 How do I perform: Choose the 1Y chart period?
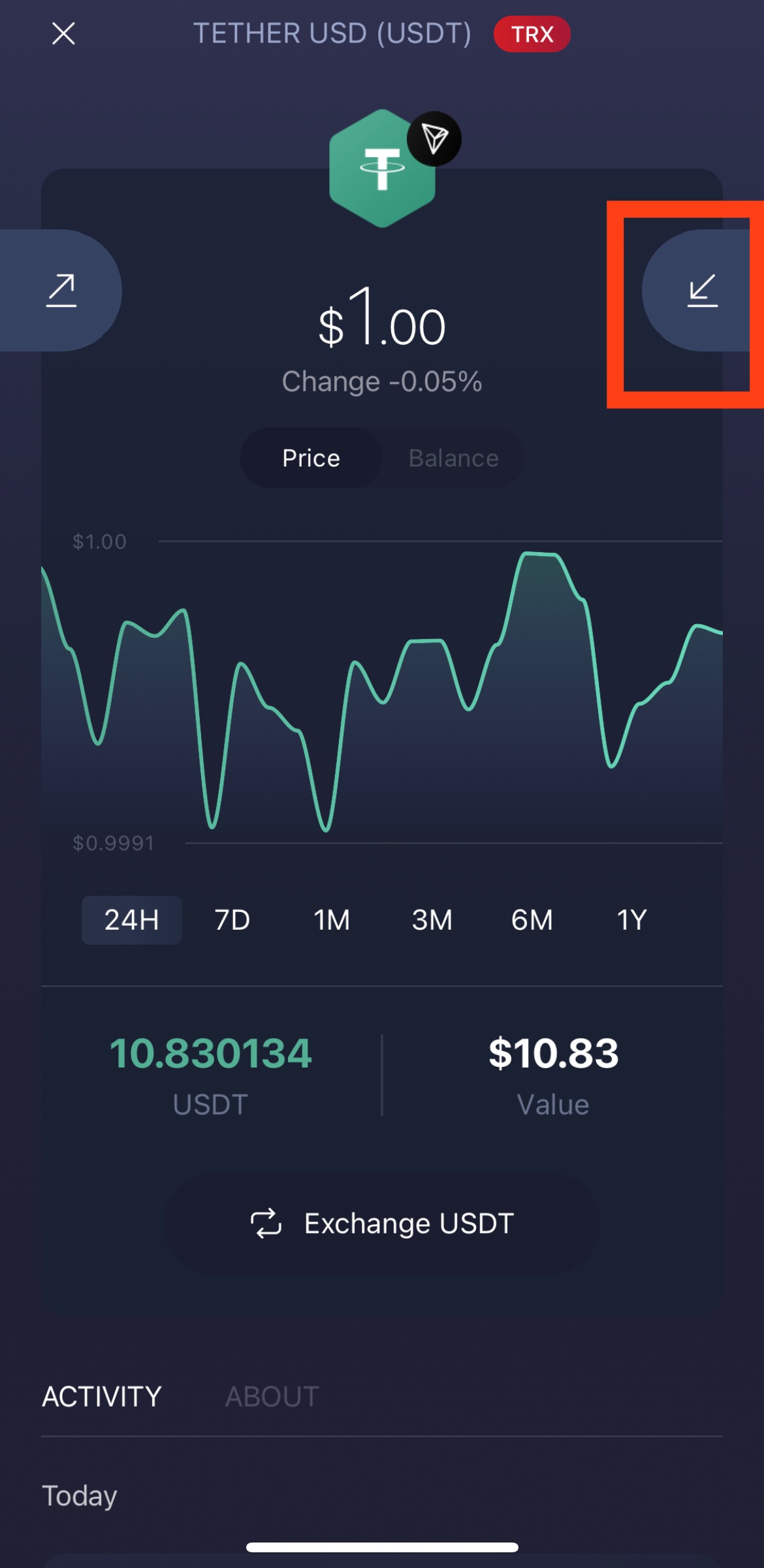[631, 920]
